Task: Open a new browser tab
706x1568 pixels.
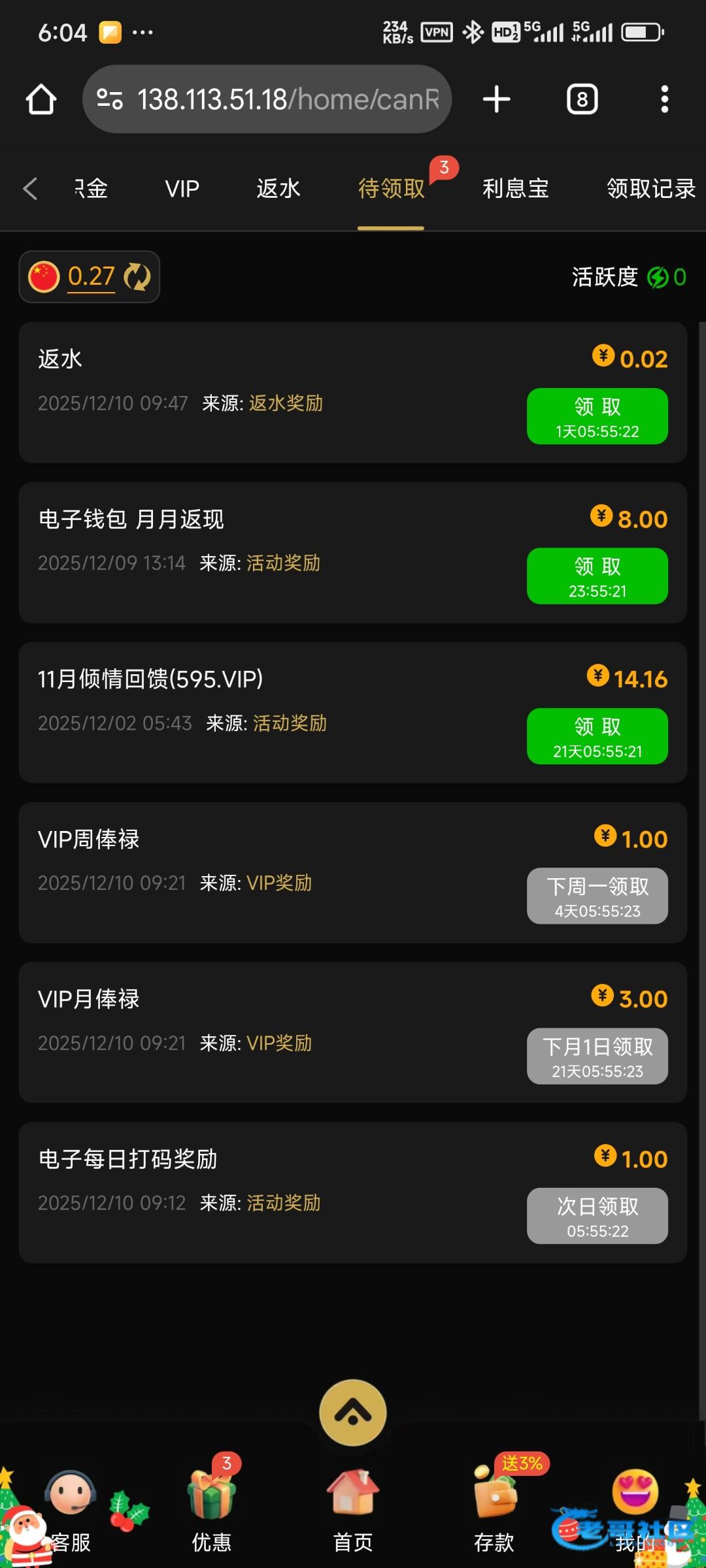Action: (x=497, y=99)
